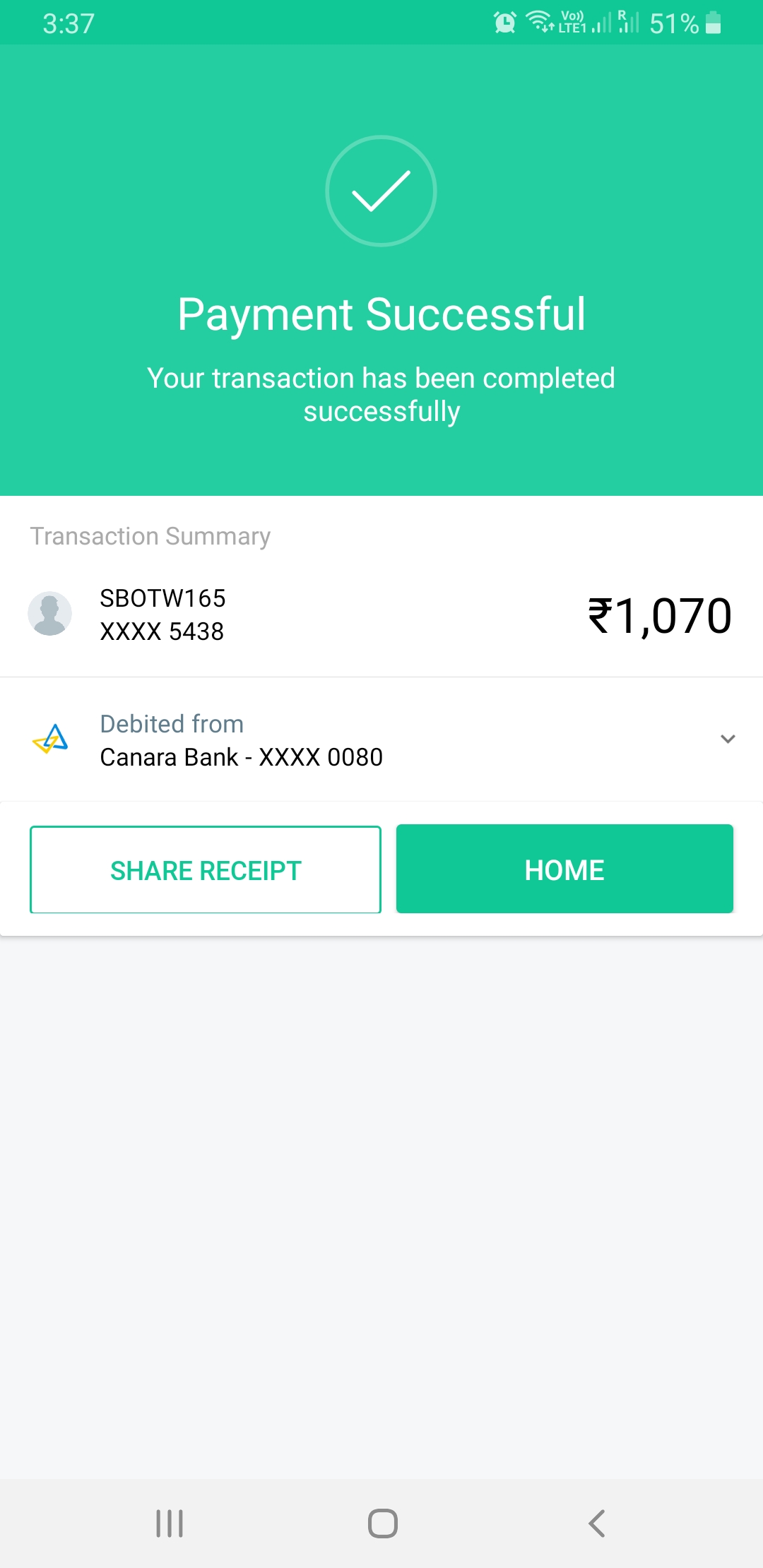
Task: Tap the system back button
Action: [x=597, y=1524]
